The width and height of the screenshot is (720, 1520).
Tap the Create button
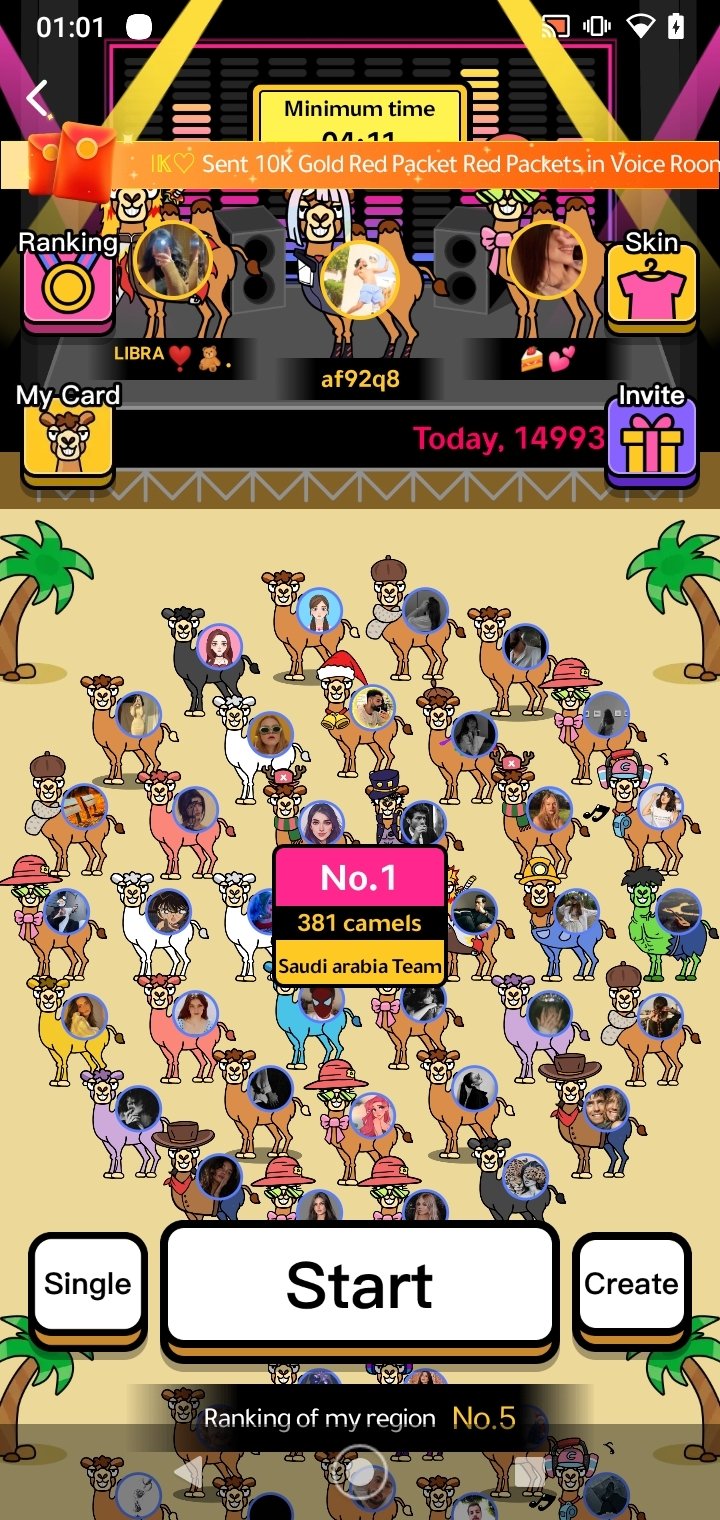point(631,1285)
